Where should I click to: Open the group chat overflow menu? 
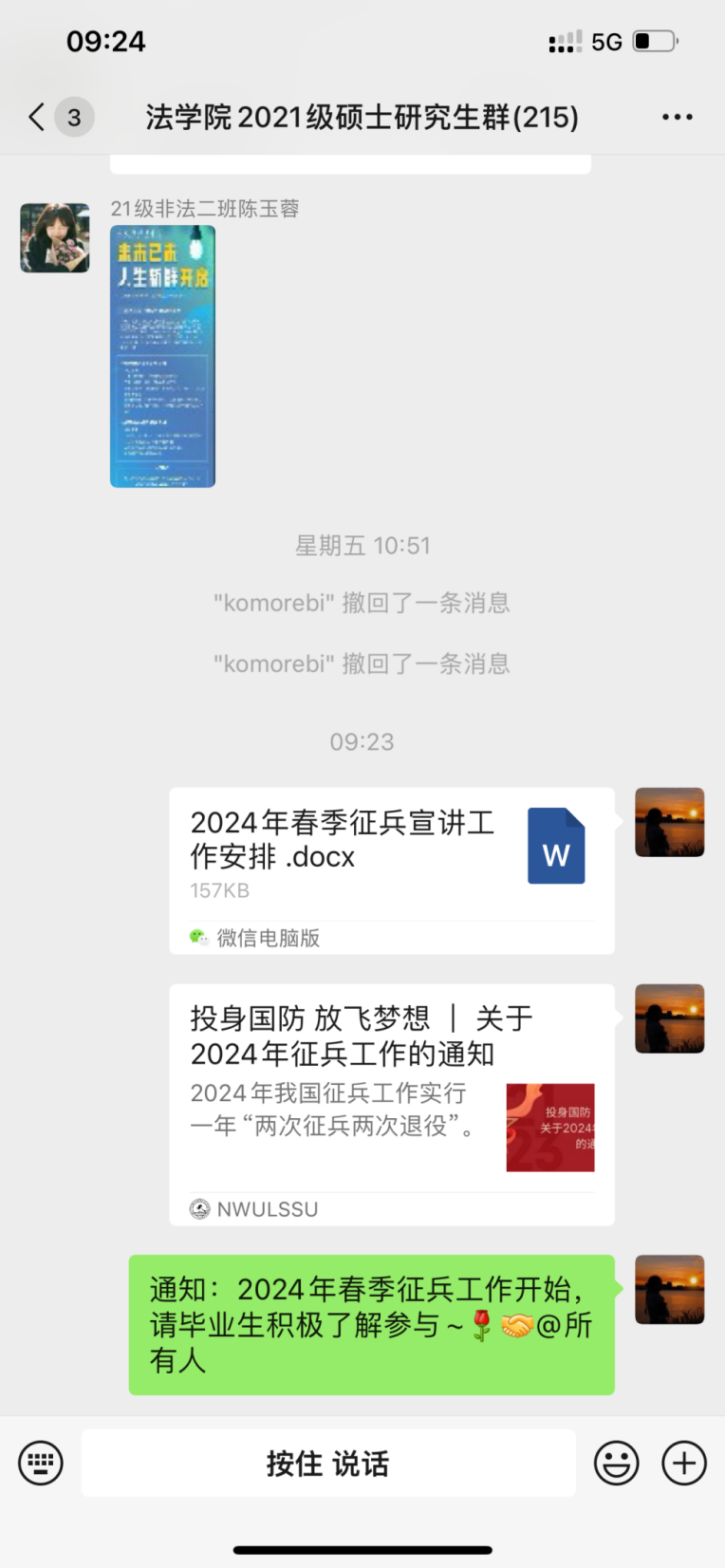[677, 117]
